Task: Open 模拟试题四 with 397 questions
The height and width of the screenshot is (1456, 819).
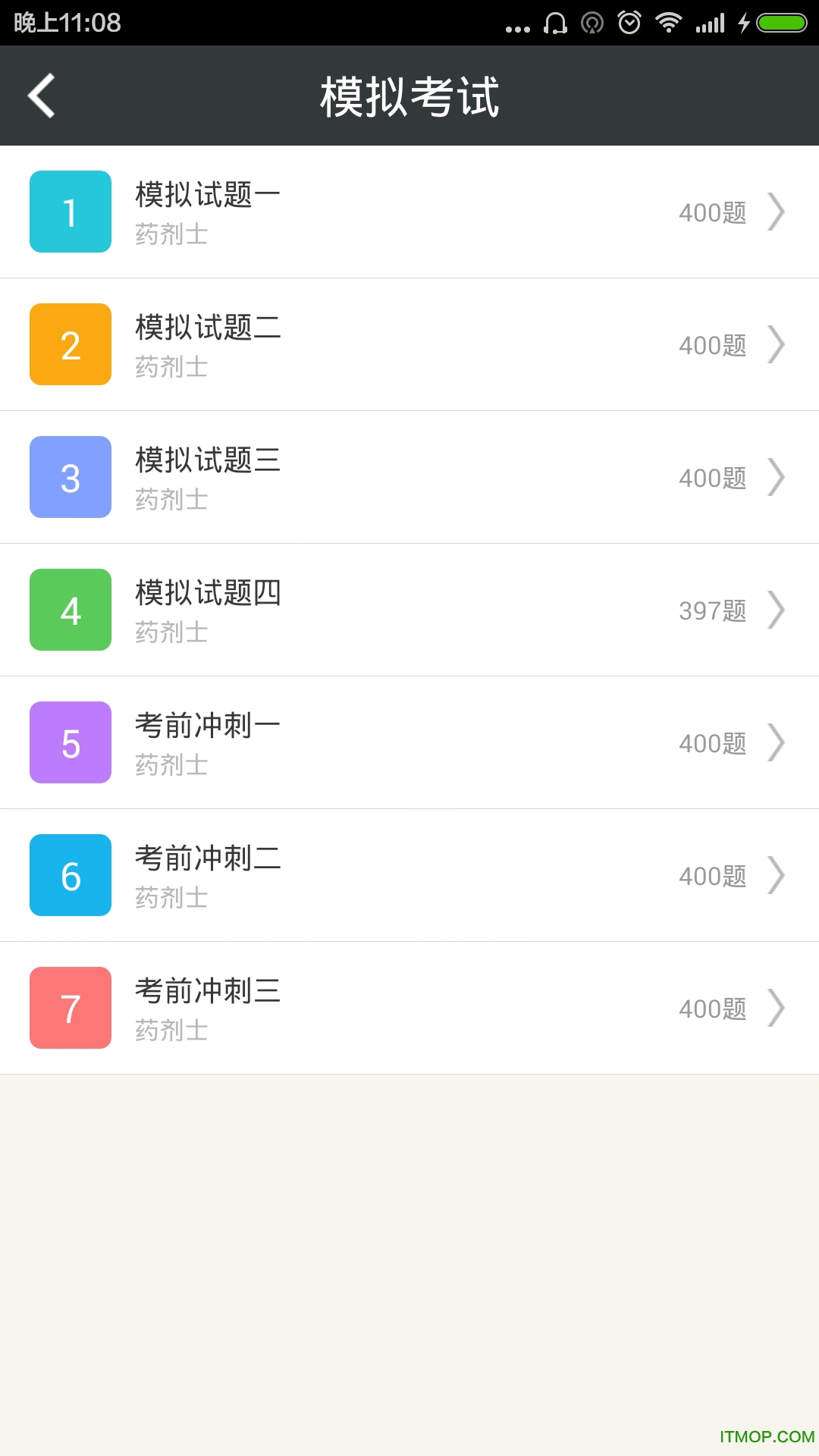Action: 409,610
